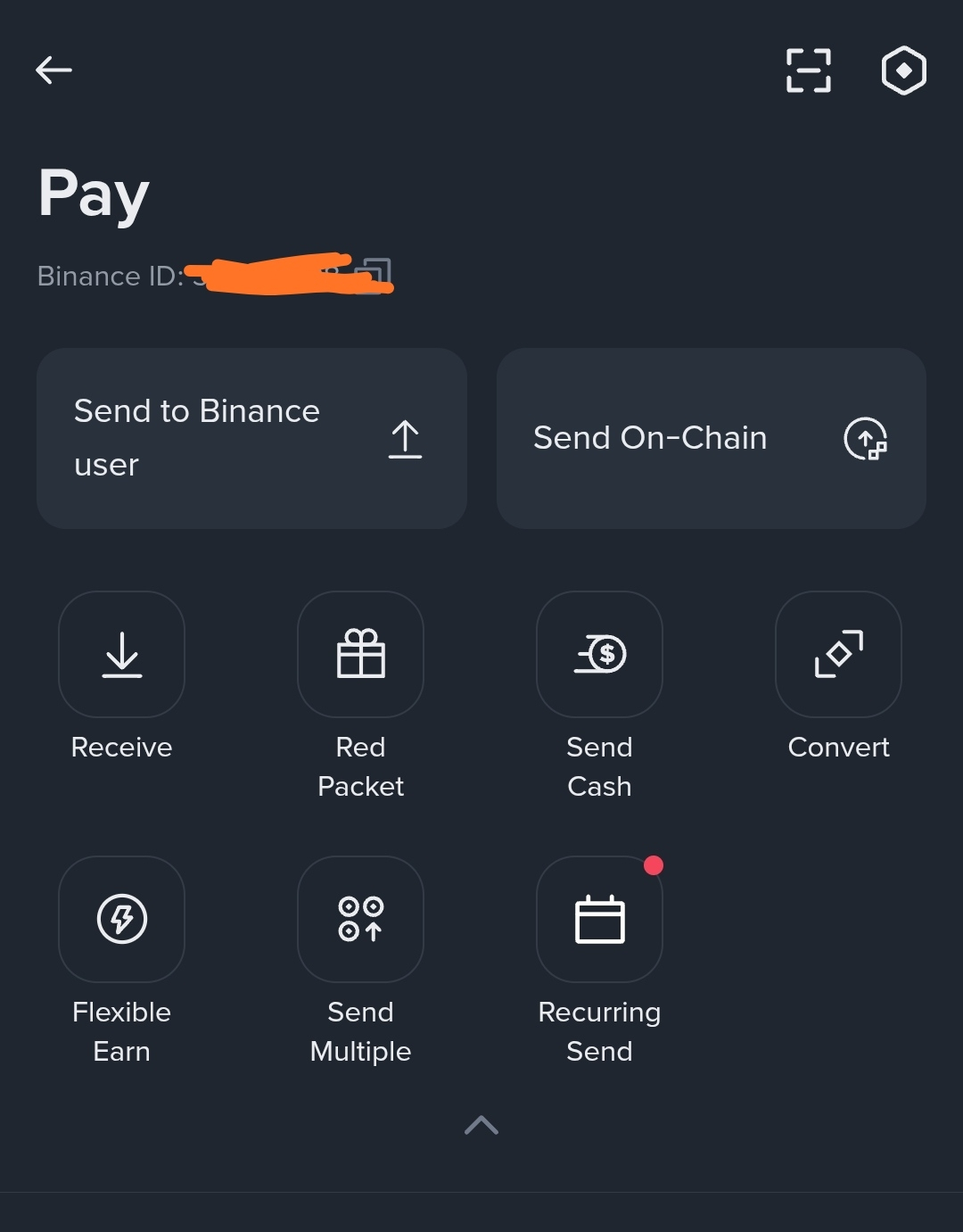Open the QR scan icon
Image resolution: width=963 pixels, height=1232 pixels.
pyautogui.click(x=809, y=70)
